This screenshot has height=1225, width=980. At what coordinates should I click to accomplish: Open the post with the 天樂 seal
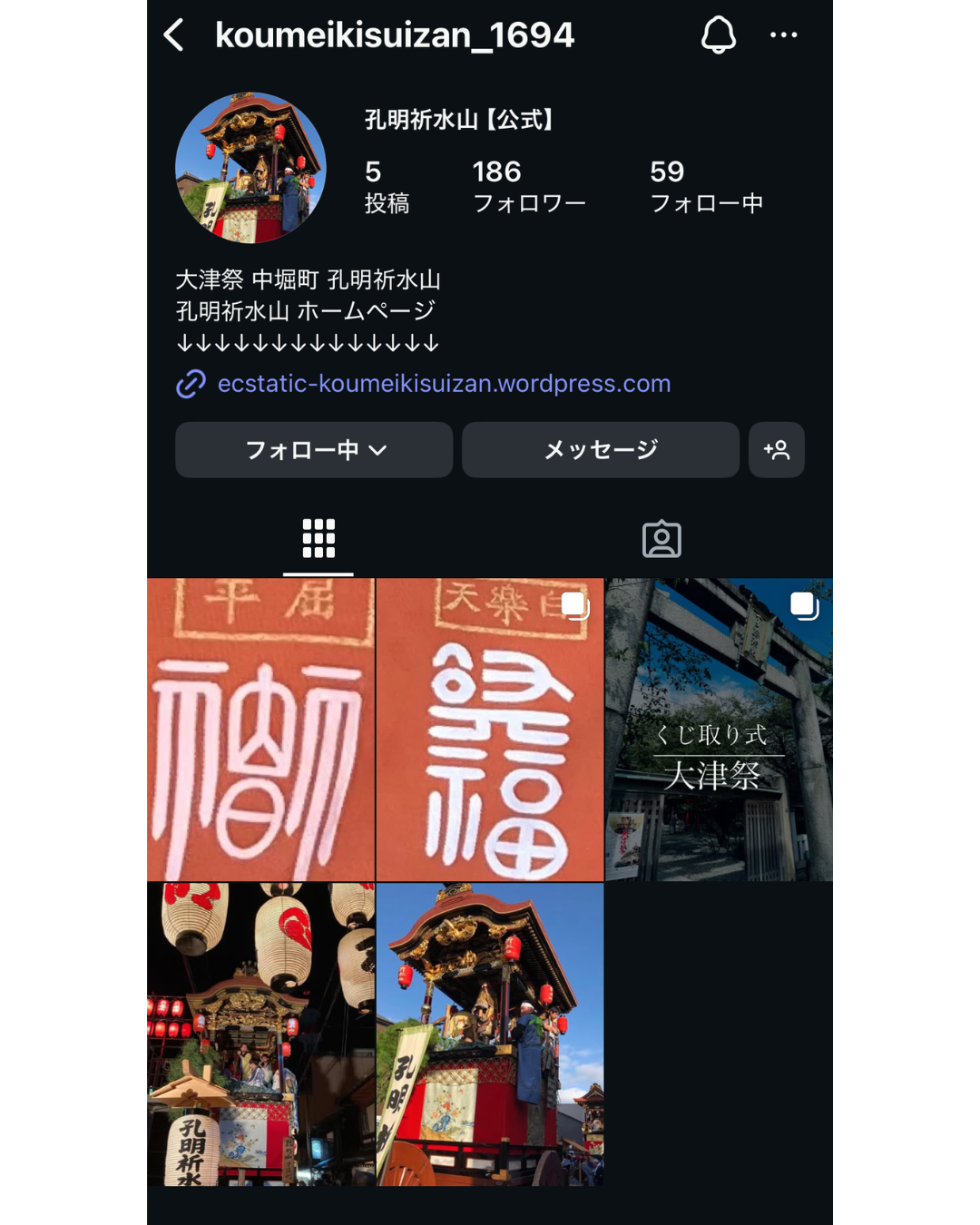[x=490, y=730]
